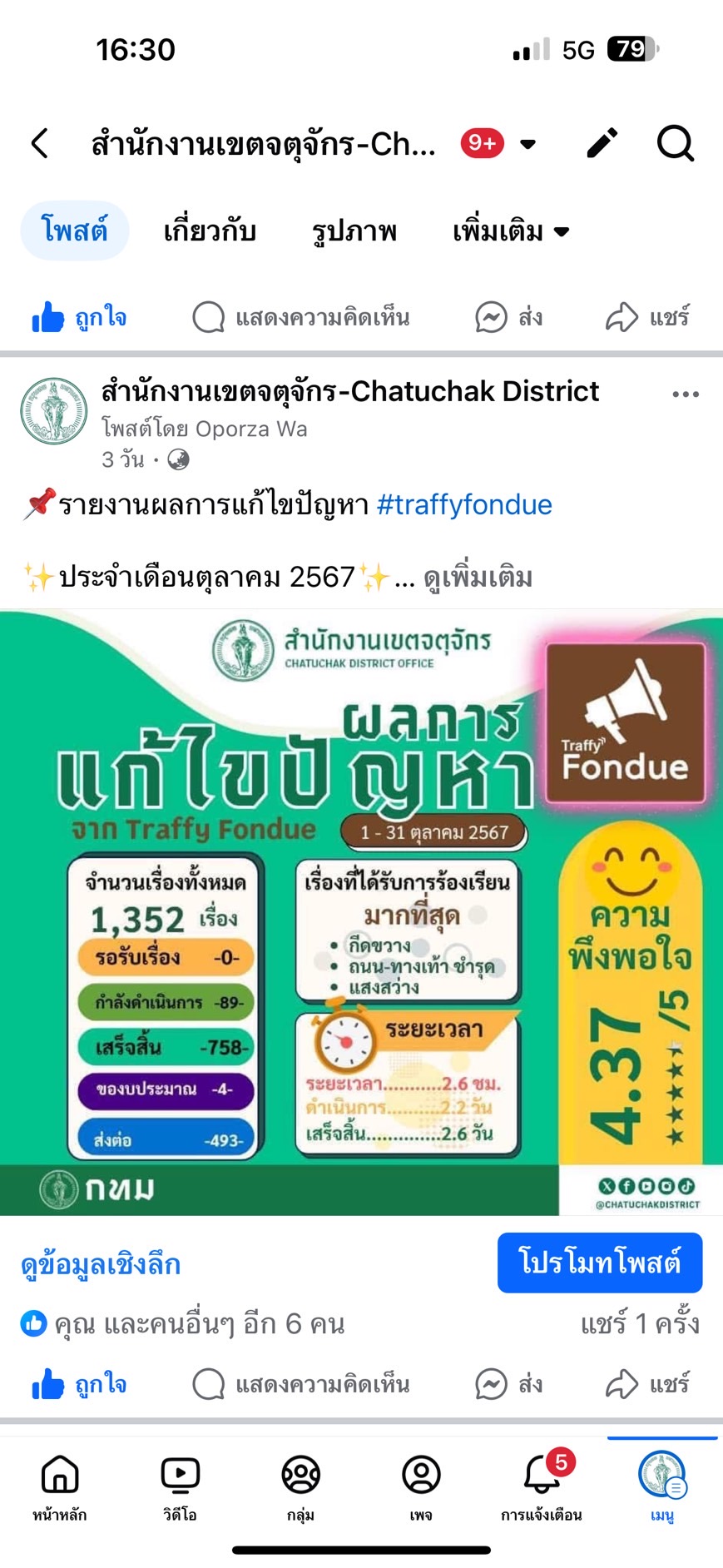Tap the โปรโมทโพสต์ button
Image resolution: width=723 pixels, height=1568 pixels.
click(x=599, y=1263)
